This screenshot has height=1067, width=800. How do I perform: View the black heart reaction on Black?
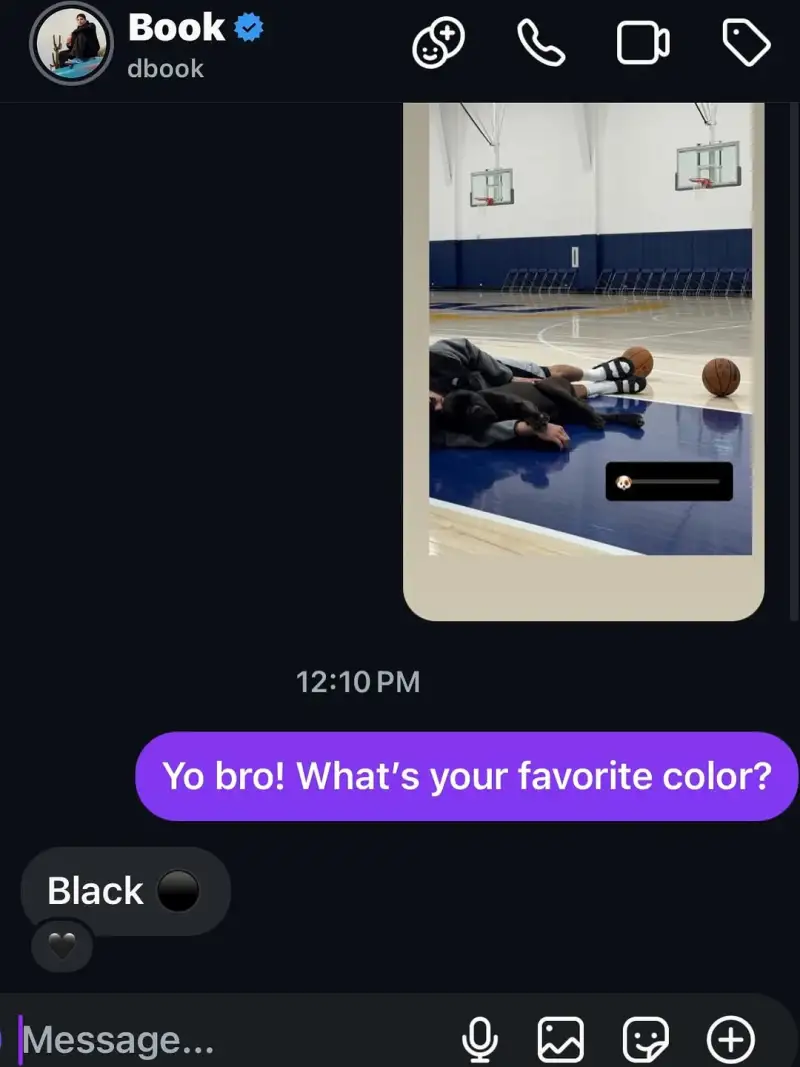pos(62,946)
